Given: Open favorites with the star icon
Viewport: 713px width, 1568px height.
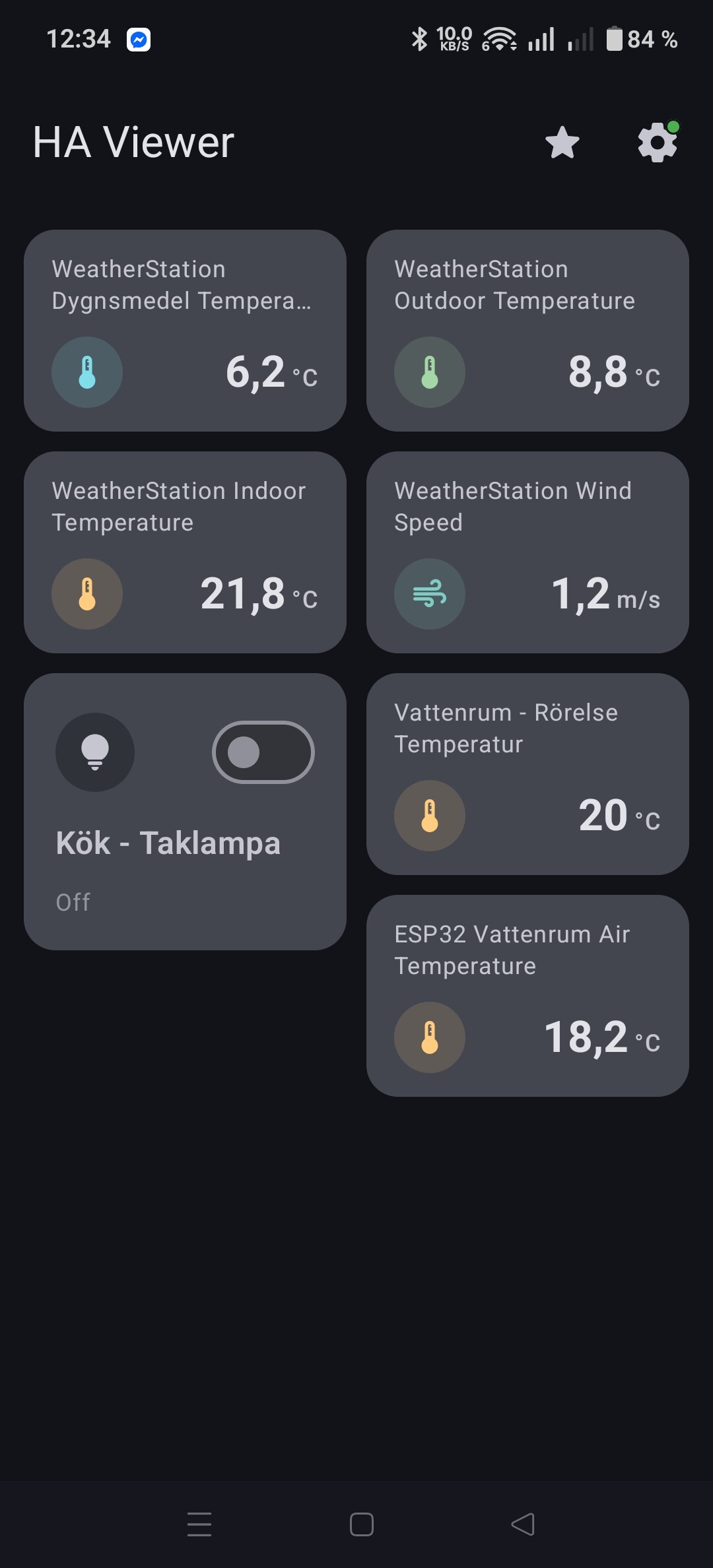Looking at the screenshot, I should pyautogui.click(x=562, y=143).
